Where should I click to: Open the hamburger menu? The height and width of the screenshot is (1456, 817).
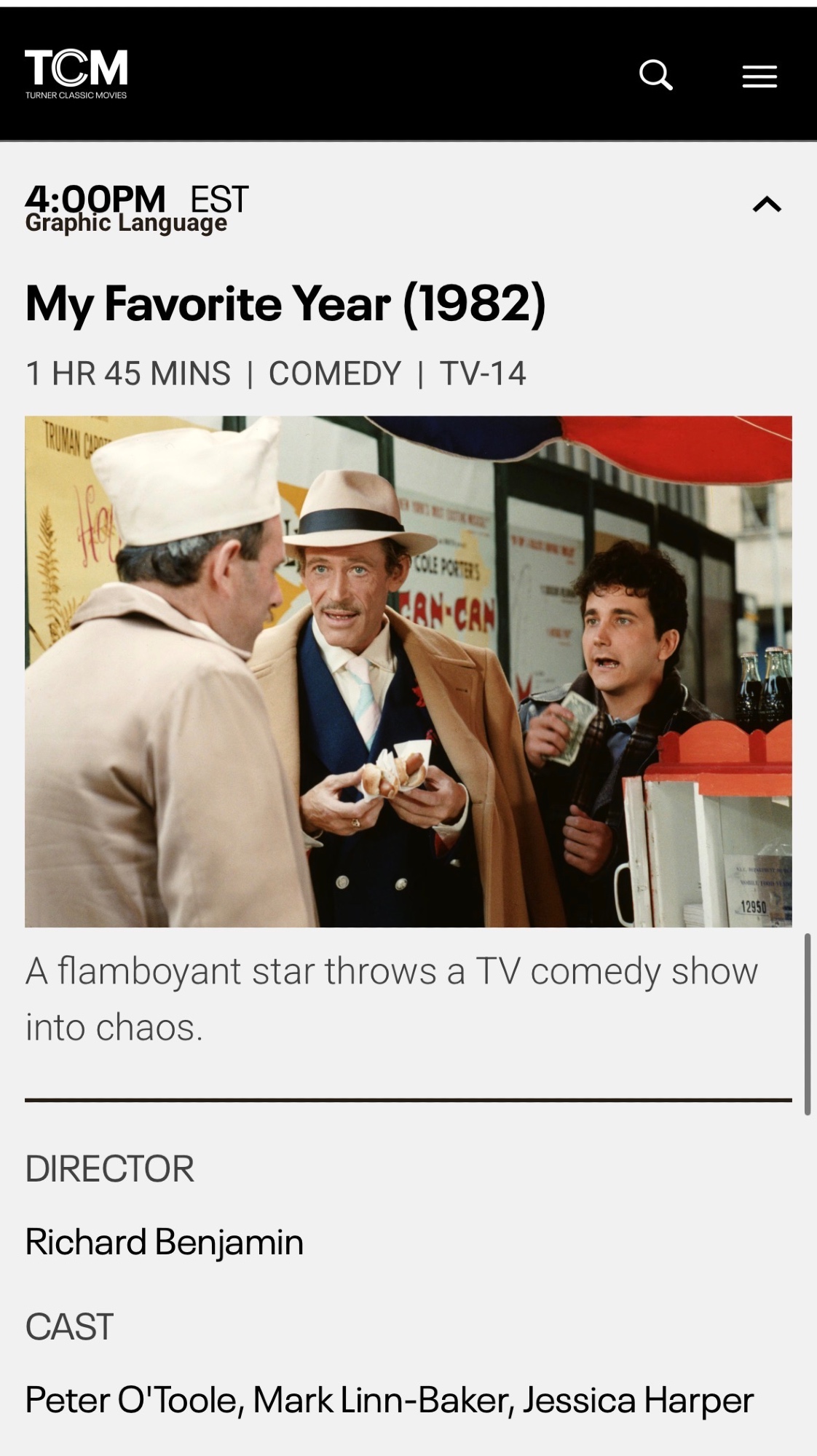[x=759, y=76]
